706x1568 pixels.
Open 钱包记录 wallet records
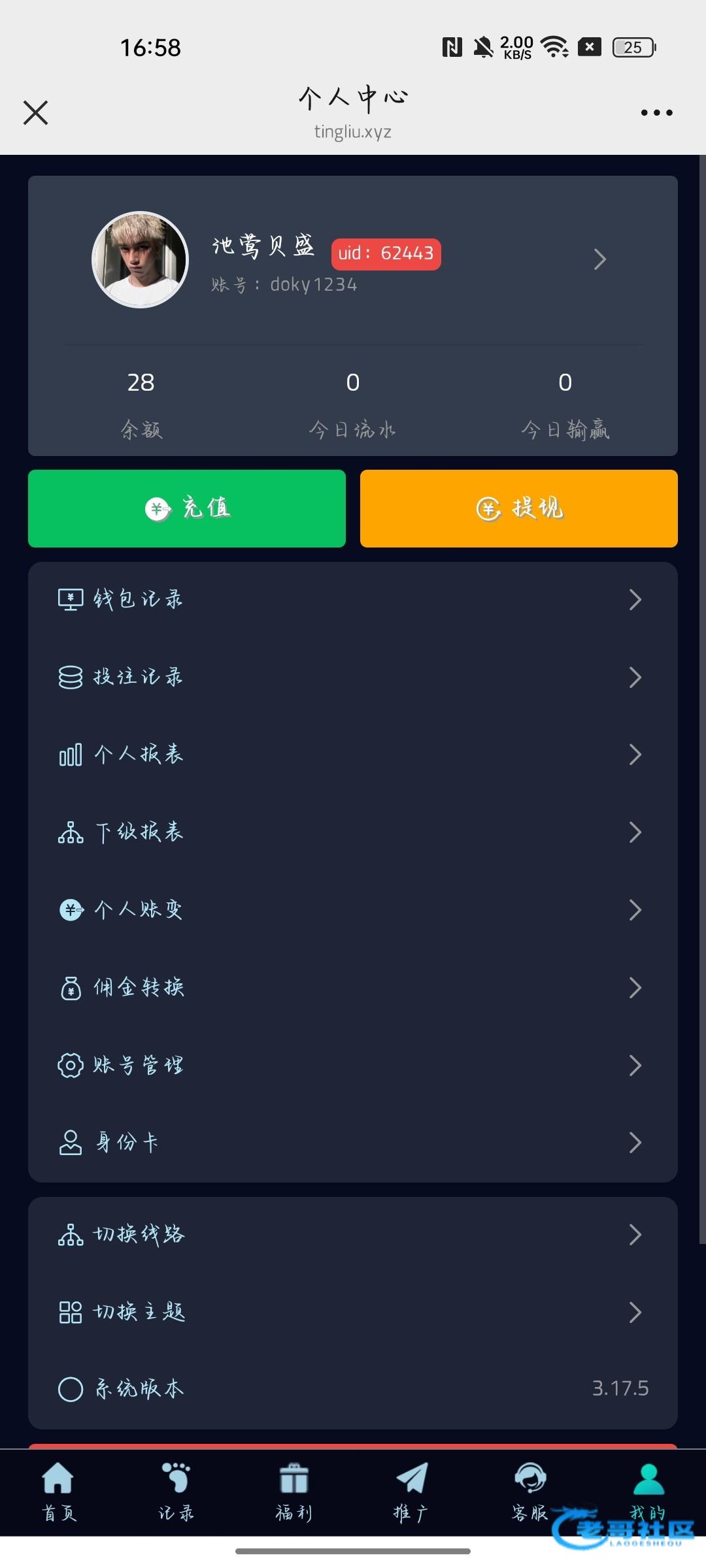pyautogui.click(x=352, y=599)
